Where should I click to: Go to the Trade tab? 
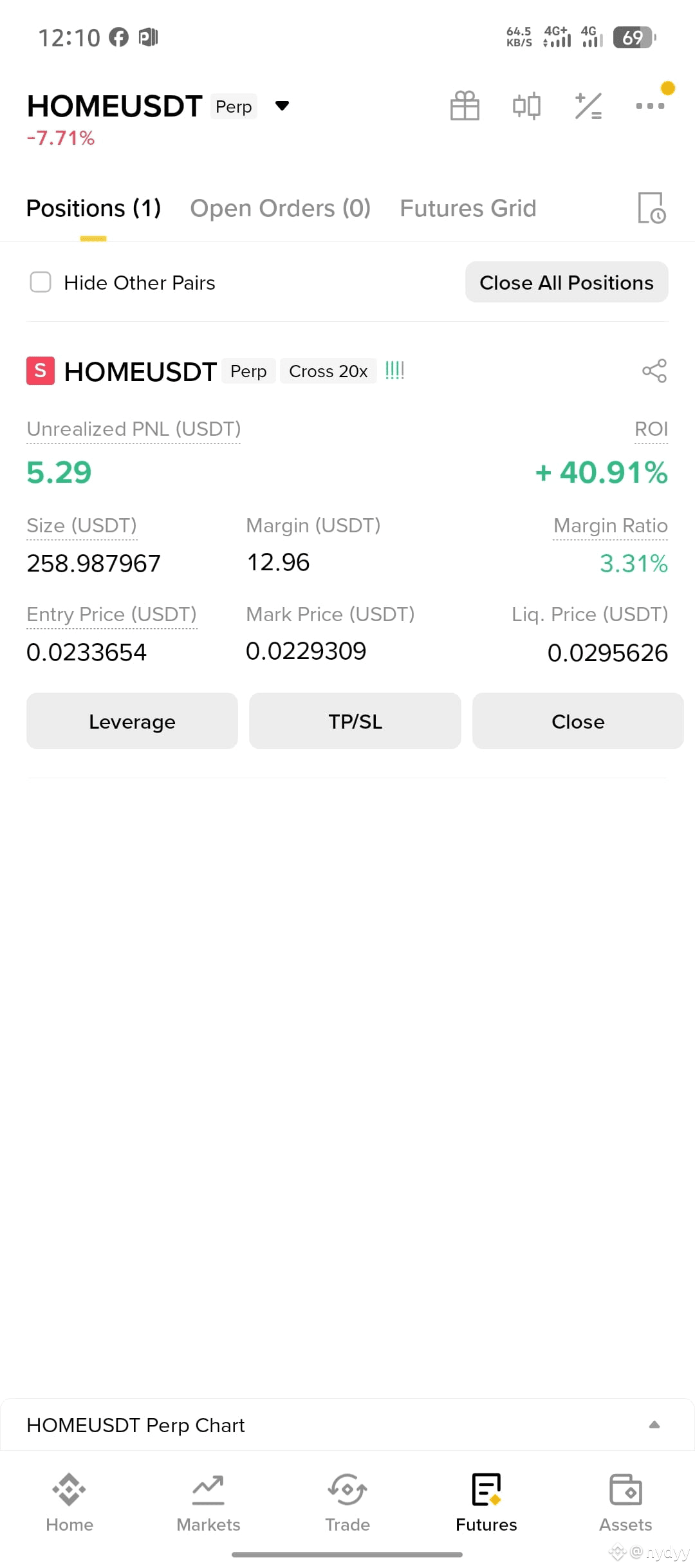(x=347, y=1502)
